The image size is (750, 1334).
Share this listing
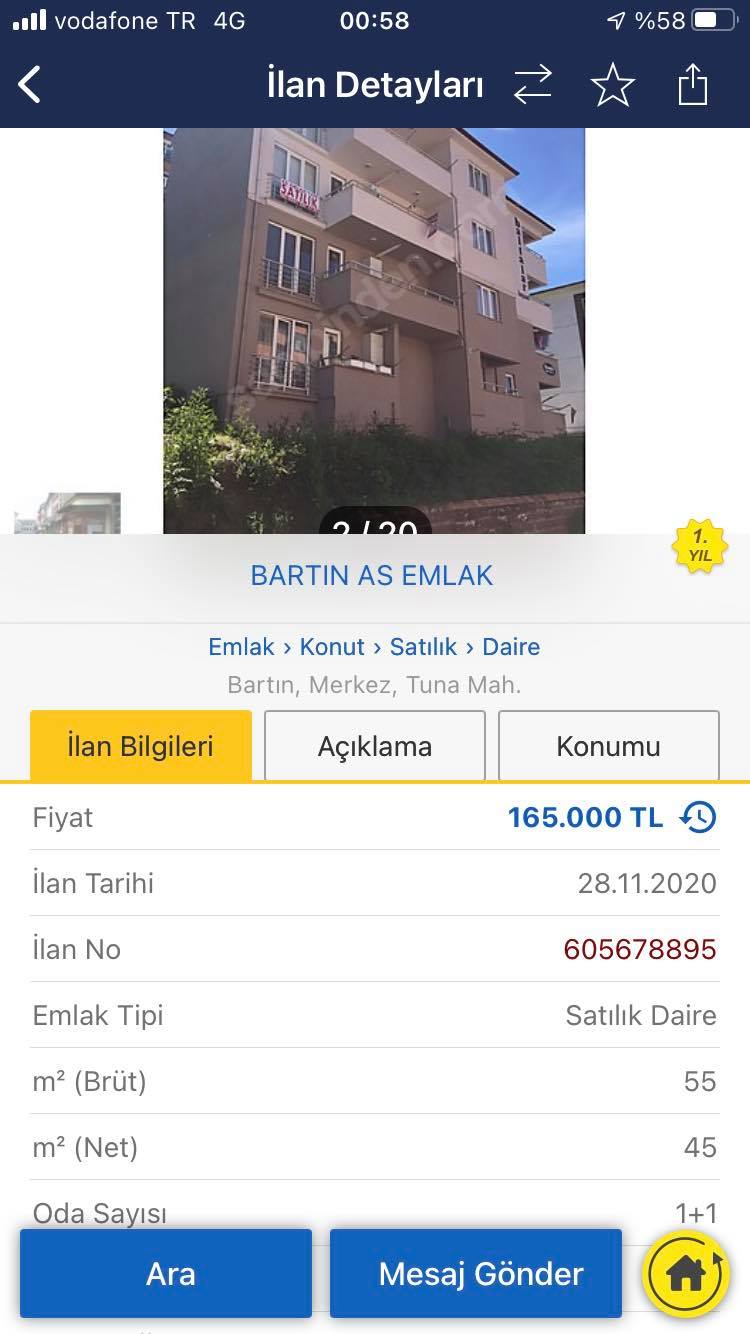pos(693,85)
